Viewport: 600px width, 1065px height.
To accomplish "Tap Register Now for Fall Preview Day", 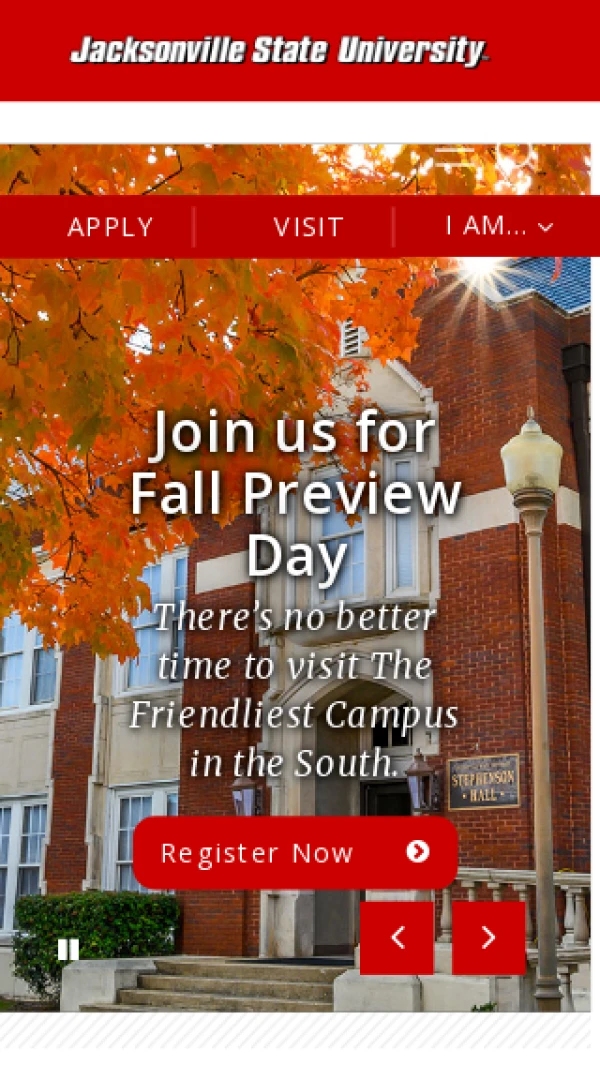I will (x=295, y=853).
